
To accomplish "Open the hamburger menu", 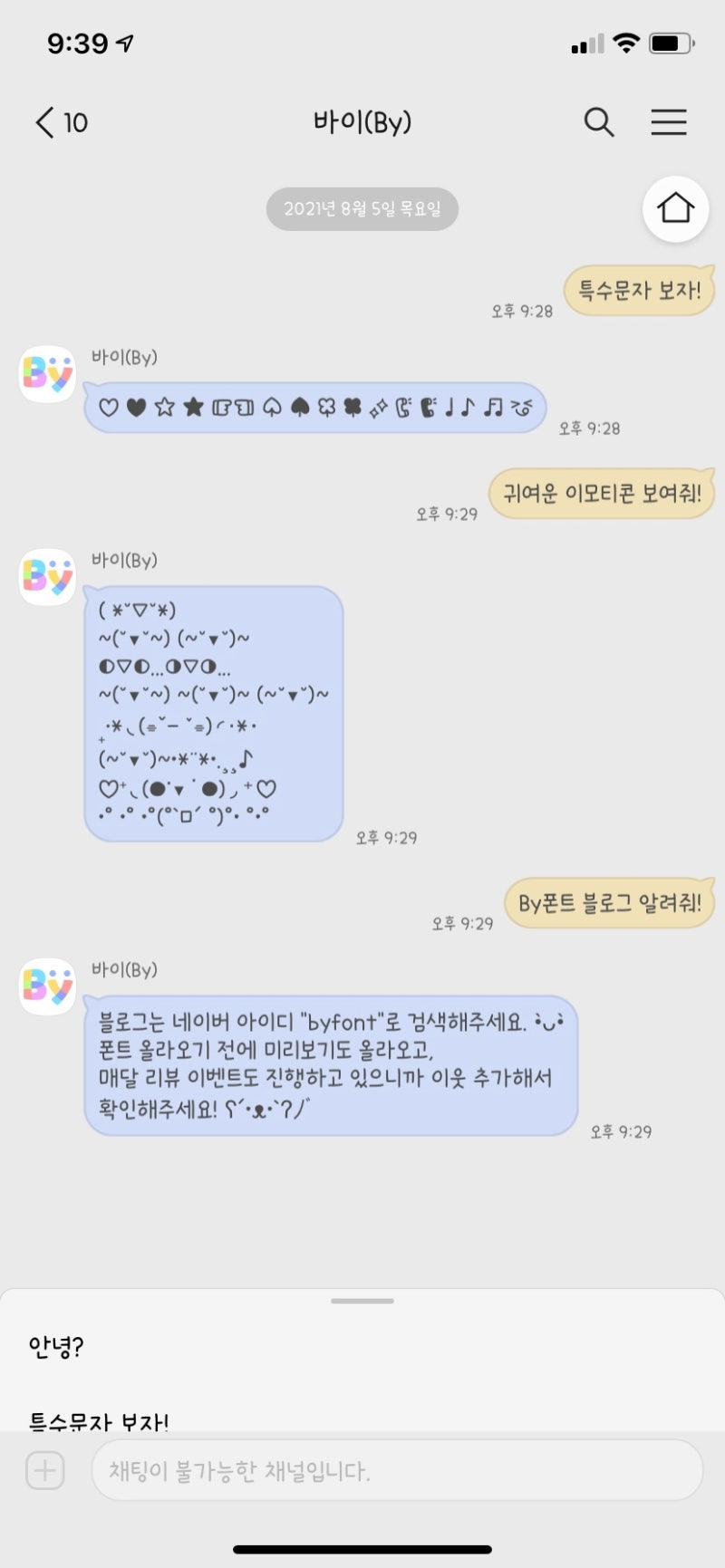I will (669, 122).
